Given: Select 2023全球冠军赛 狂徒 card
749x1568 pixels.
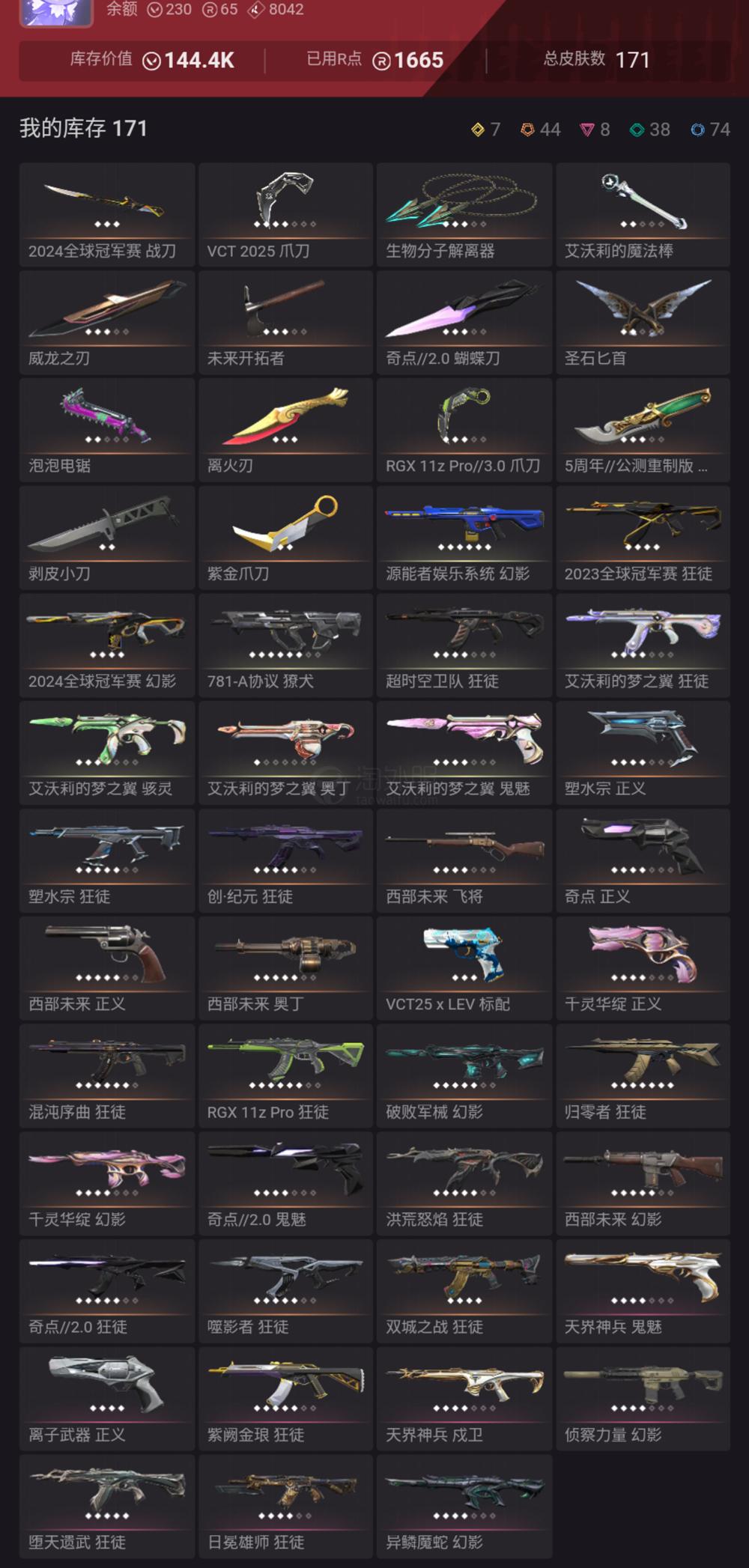Looking at the screenshot, I should click(643, 538).
